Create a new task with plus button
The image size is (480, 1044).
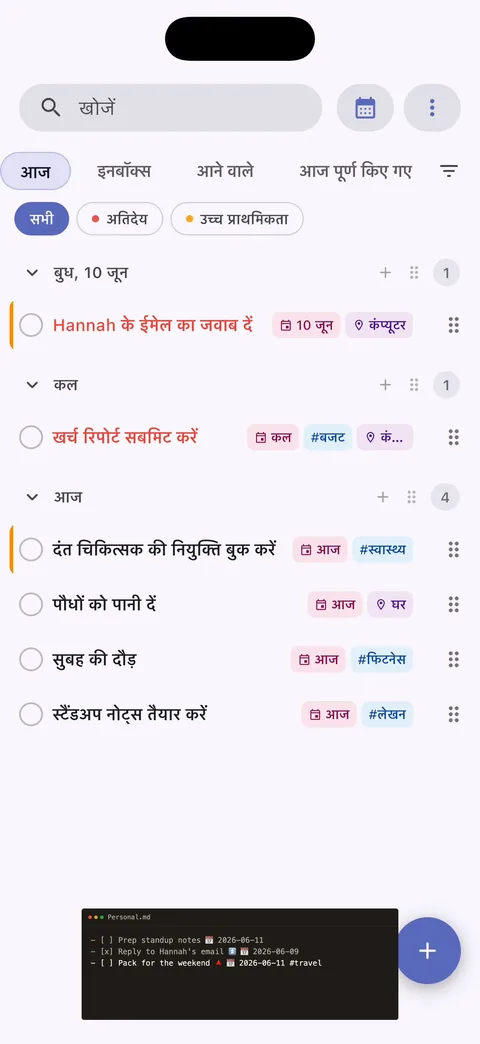(427, 951)
